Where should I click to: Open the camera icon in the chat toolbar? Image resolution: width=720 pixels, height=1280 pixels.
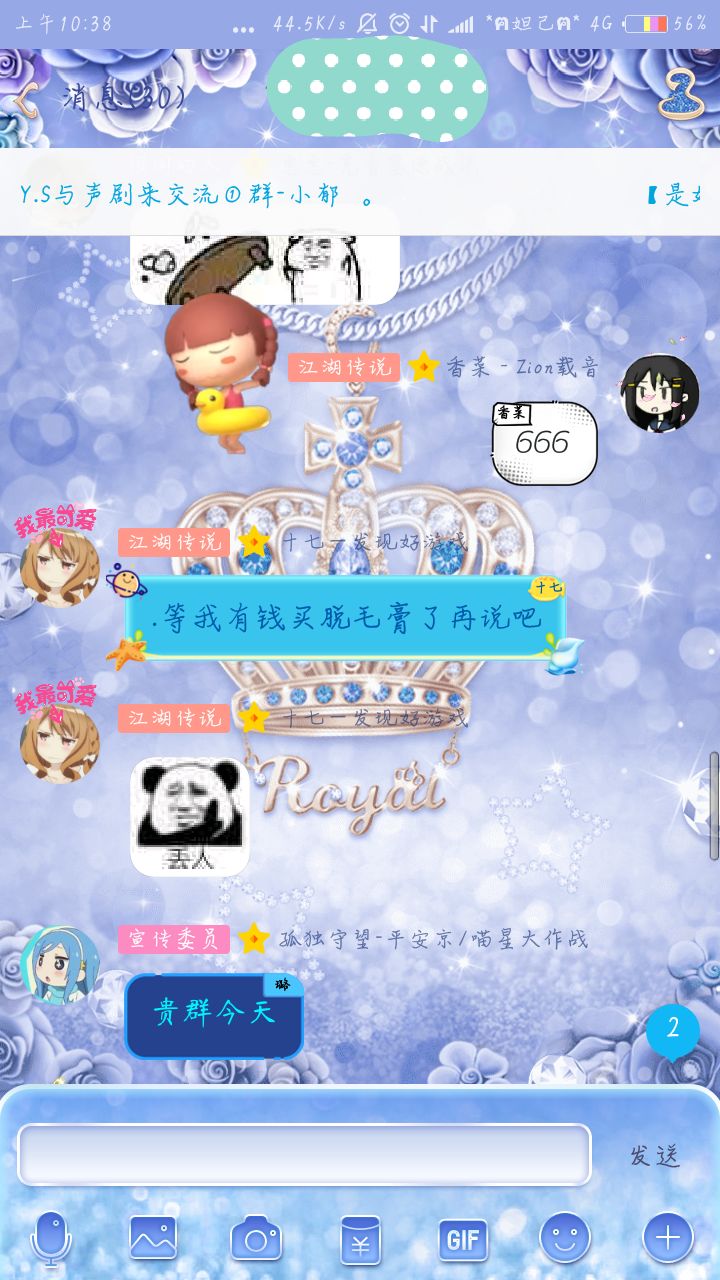pos(255,1237)
